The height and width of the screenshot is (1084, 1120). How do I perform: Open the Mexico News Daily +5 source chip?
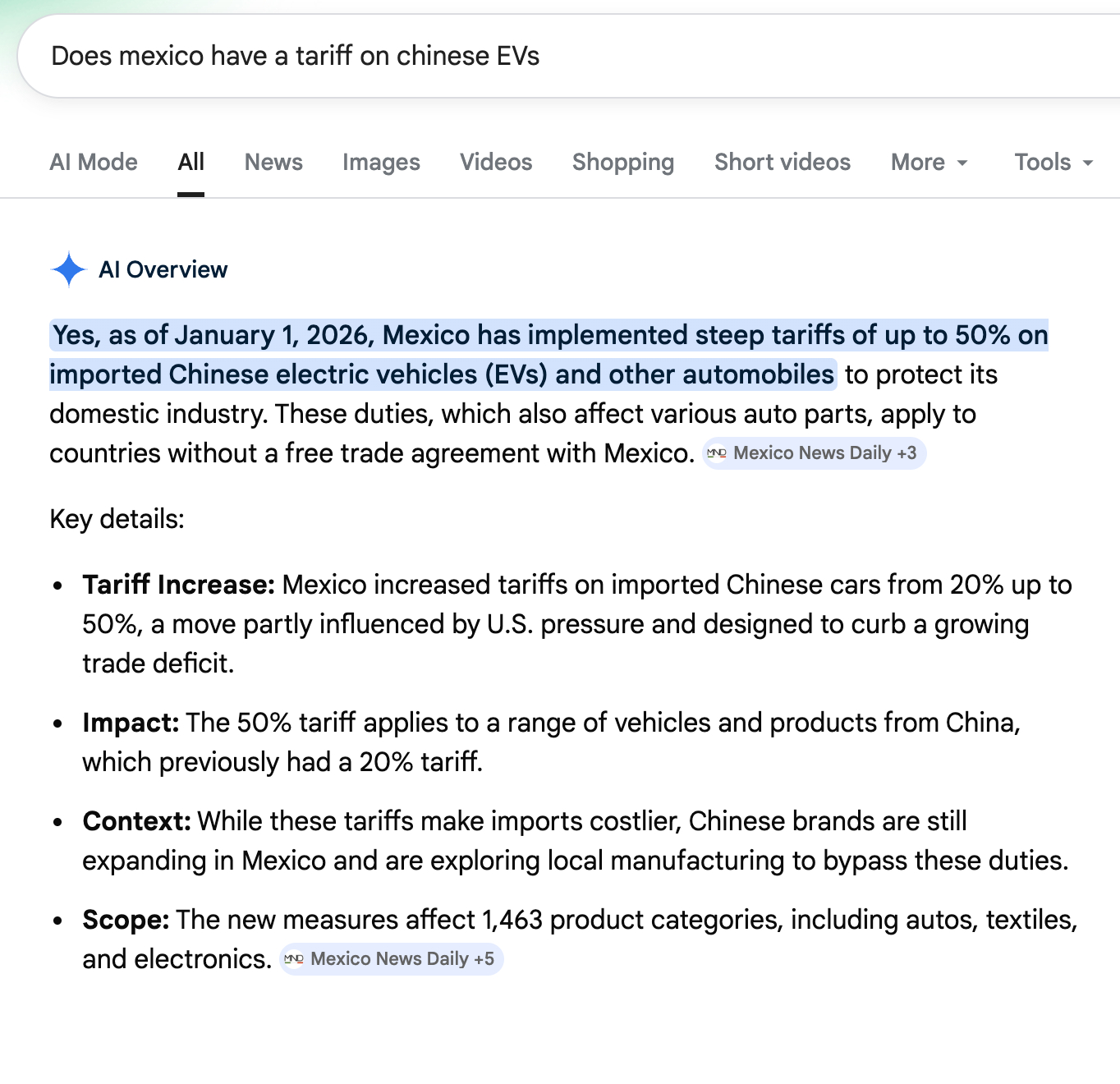[392, 959]
